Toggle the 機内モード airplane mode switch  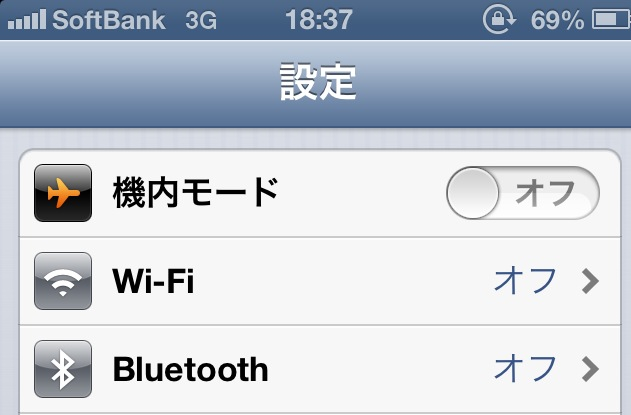point(522,193)
